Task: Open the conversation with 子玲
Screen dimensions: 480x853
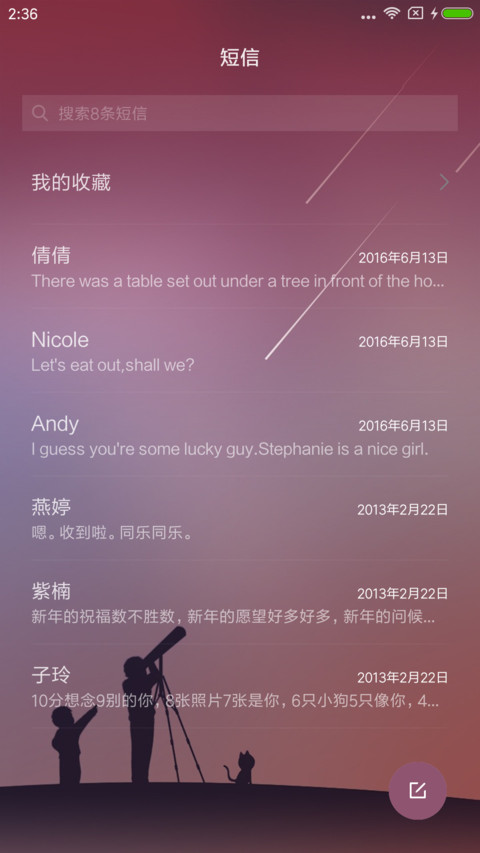Action: click(239, 687)
